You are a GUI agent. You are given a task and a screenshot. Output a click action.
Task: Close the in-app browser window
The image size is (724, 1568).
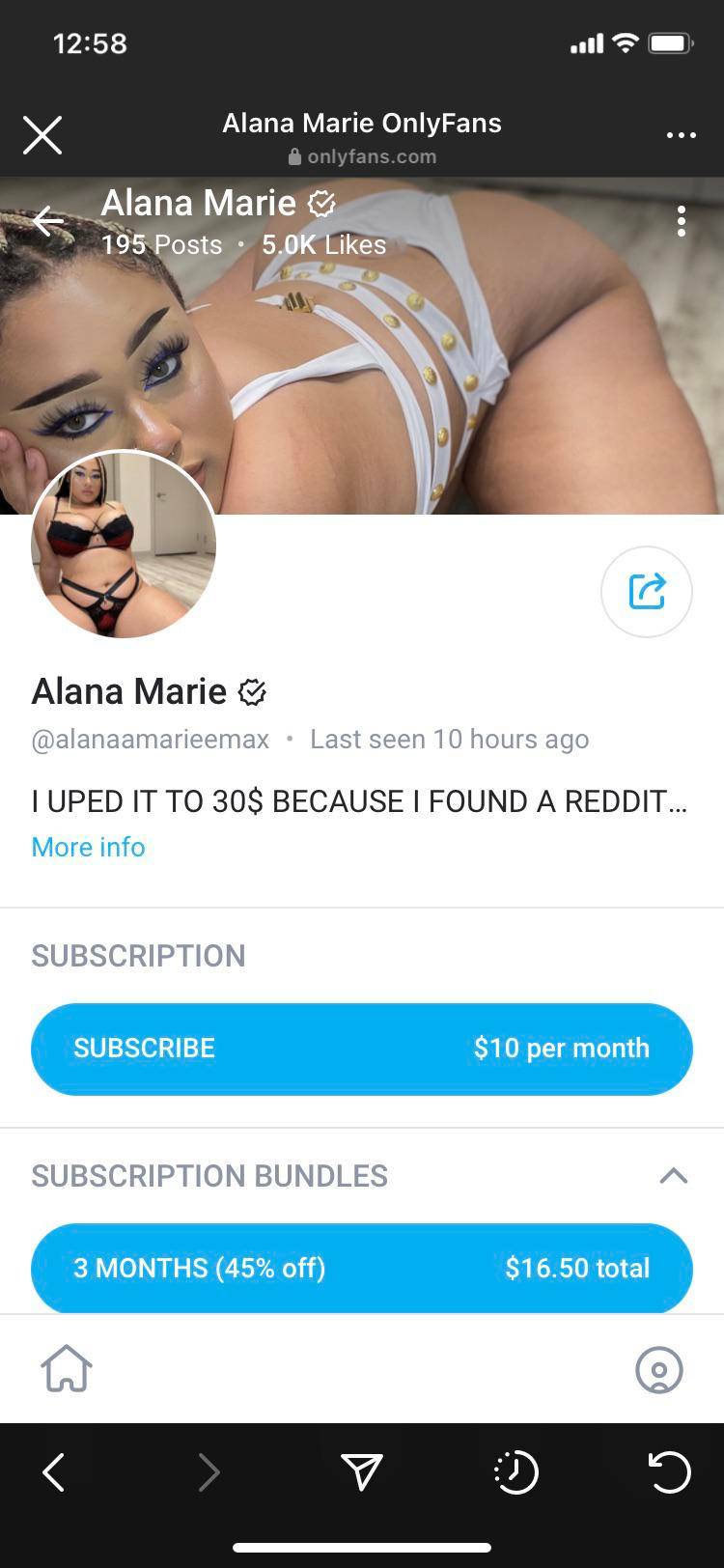pyautogui.click(x=42, y=135)
